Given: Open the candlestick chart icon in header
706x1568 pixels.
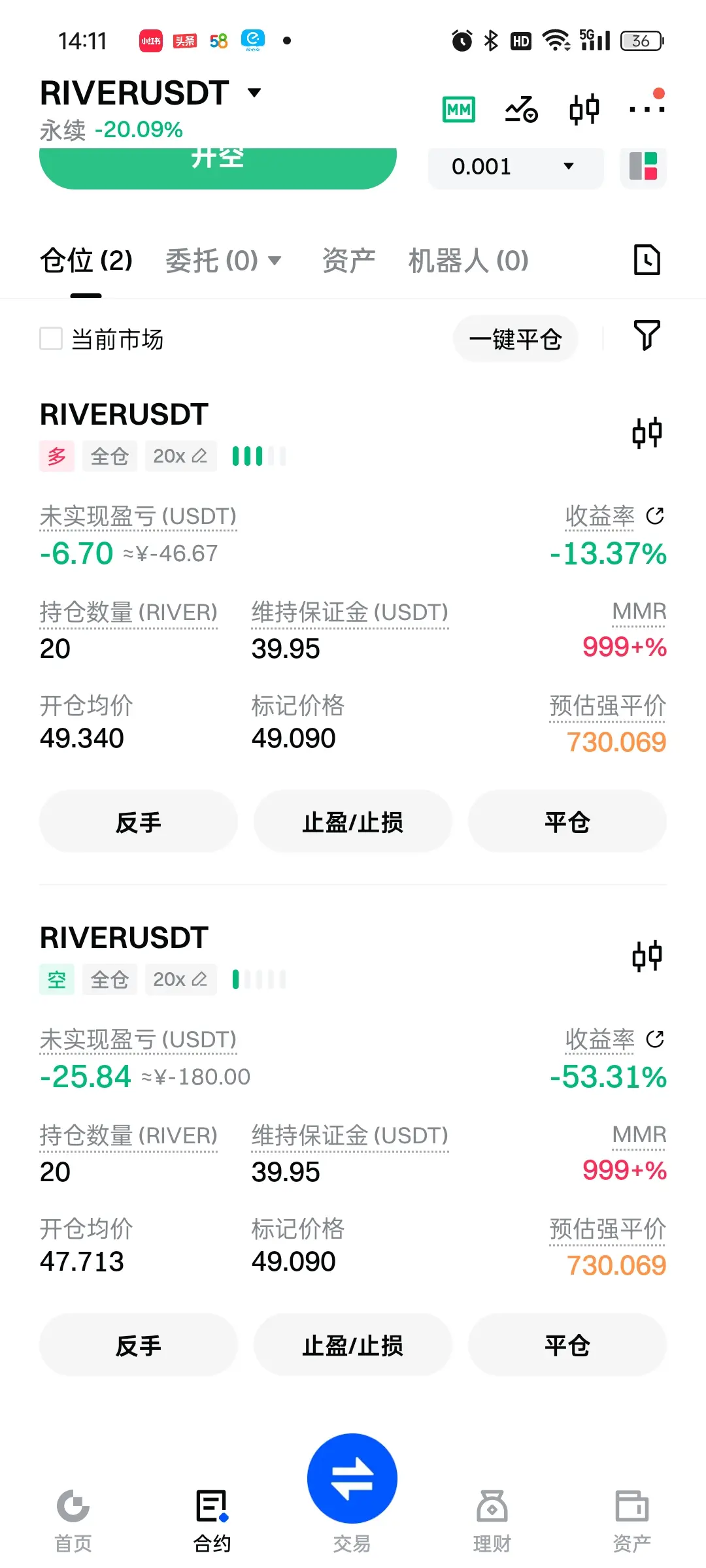Looking at the screenshot, I should click(x=584, y=109).
